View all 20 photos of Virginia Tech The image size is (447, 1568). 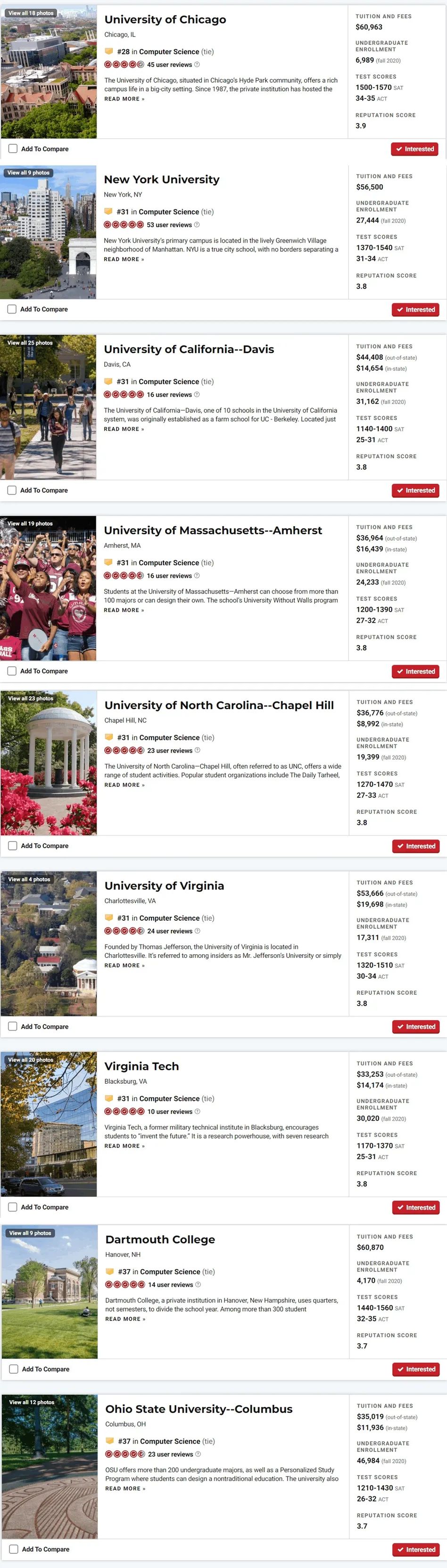(x=31, y=1060)
